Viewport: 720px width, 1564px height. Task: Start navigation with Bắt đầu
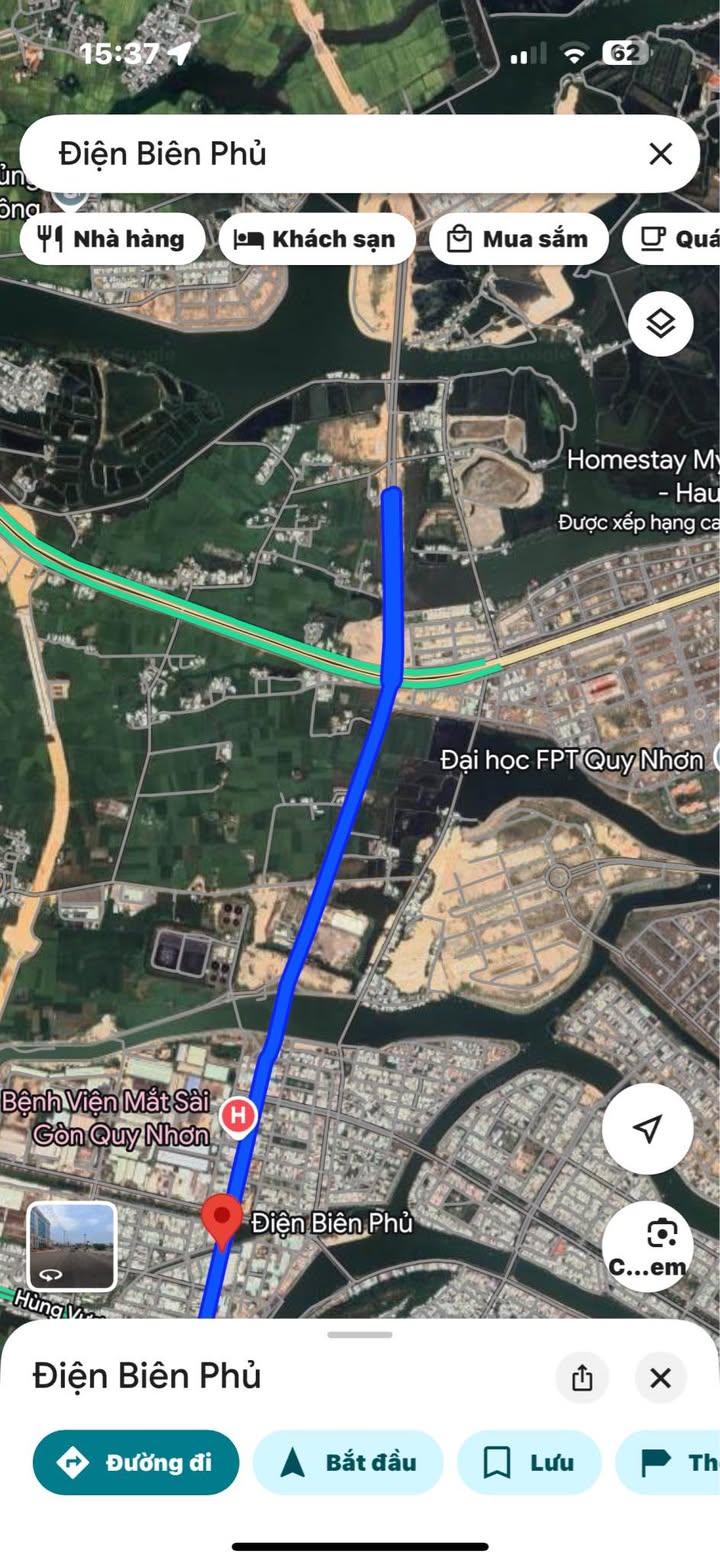(347, 1462)
